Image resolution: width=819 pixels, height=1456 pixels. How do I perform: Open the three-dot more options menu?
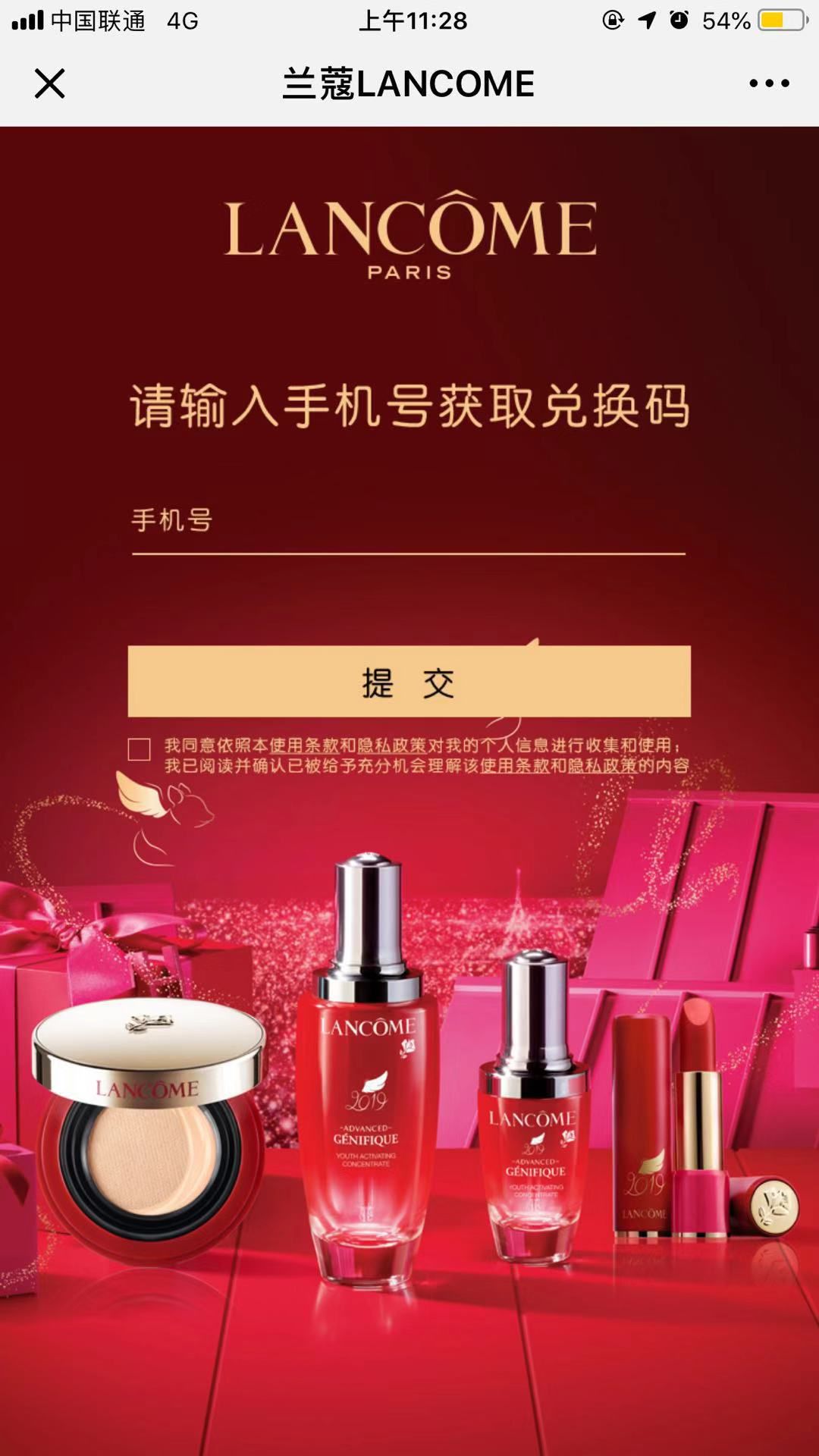click(769, 83)
